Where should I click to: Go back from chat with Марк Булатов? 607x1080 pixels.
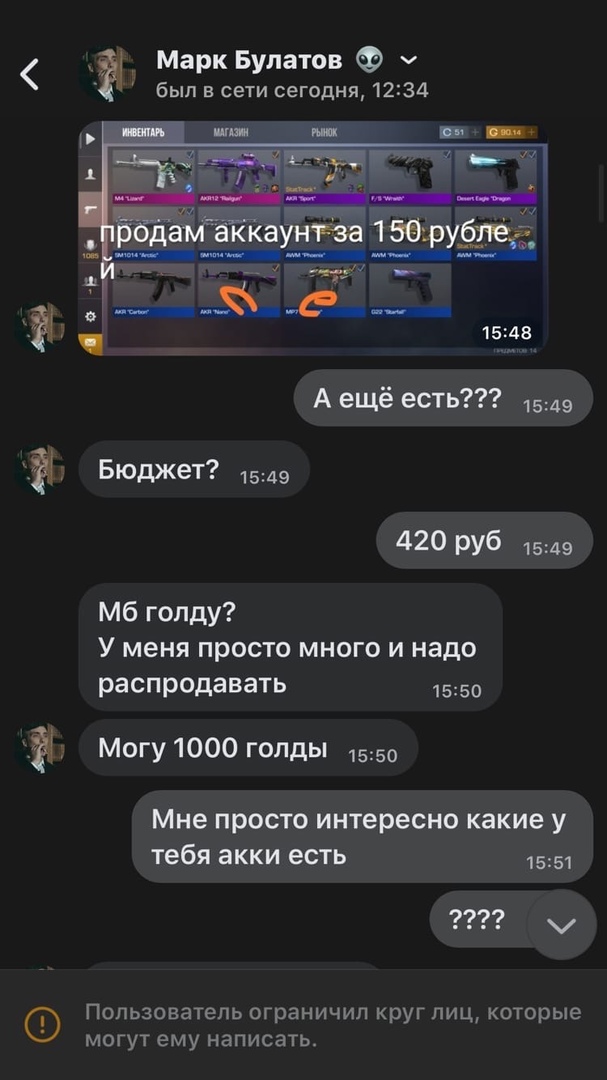pos(31,74)
